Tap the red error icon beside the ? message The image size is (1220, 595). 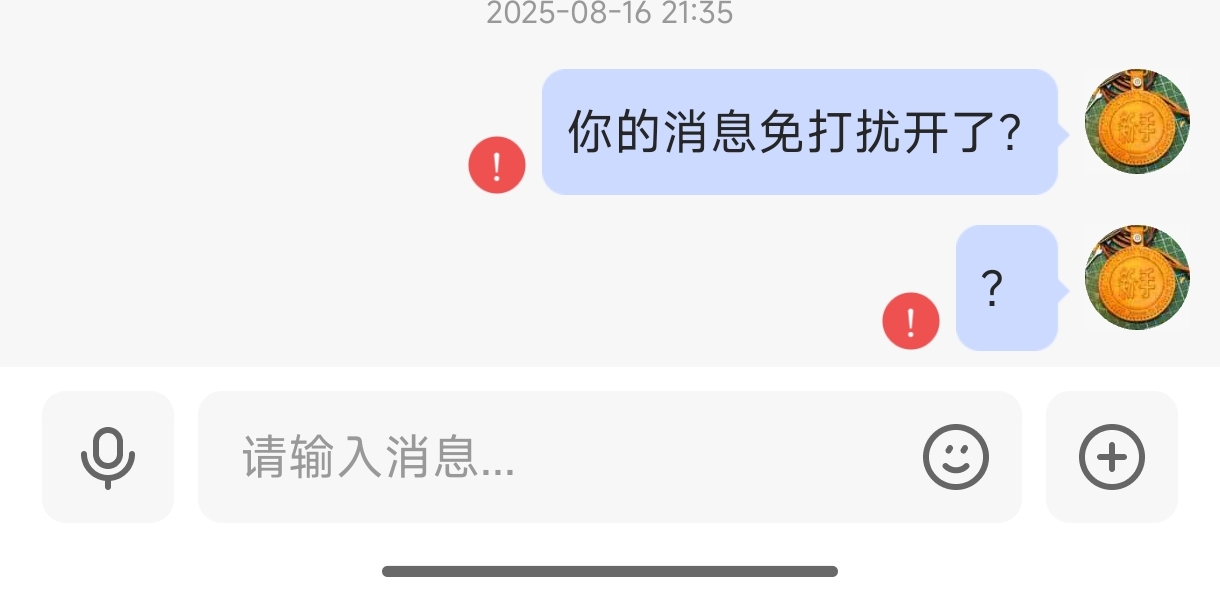click(x=910, y=322)
